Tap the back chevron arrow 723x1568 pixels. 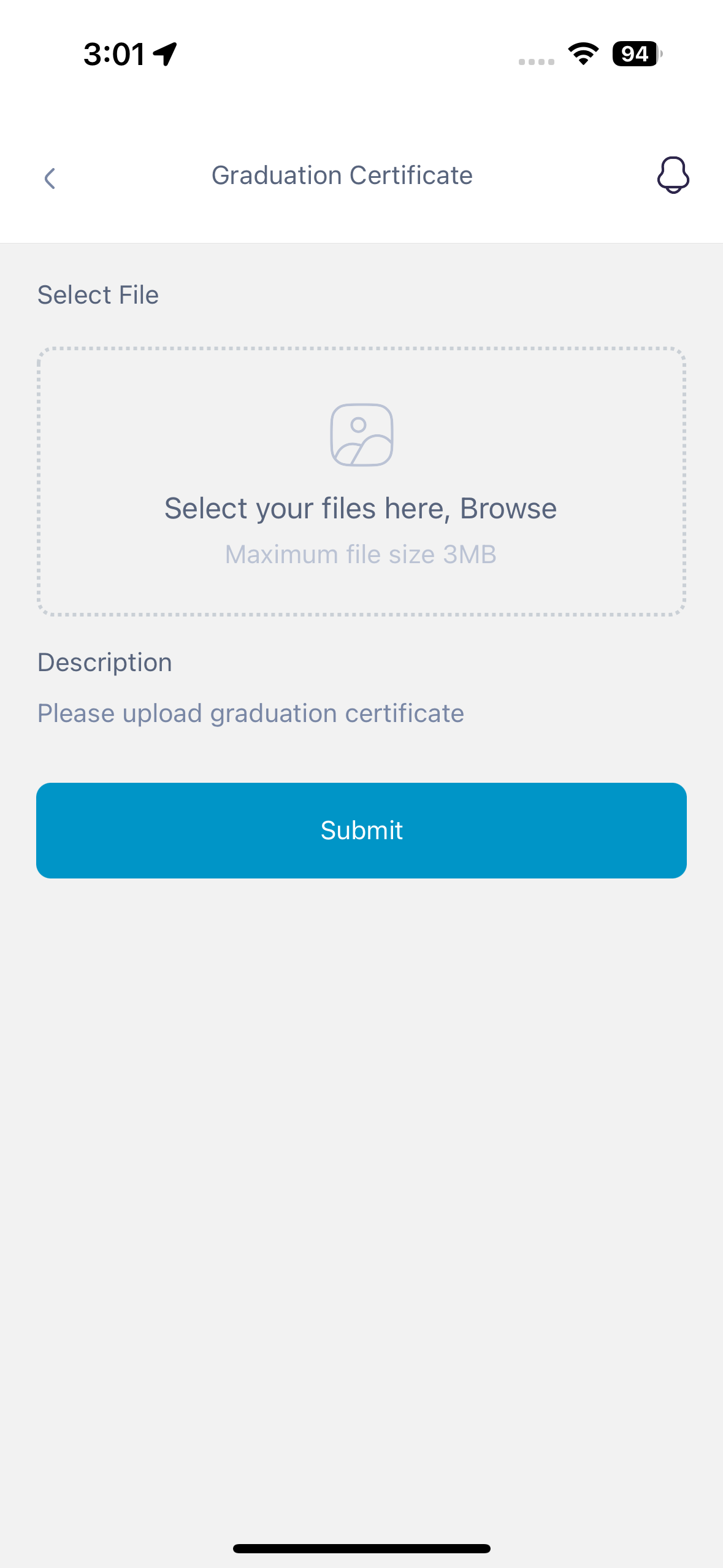[48, 178]
